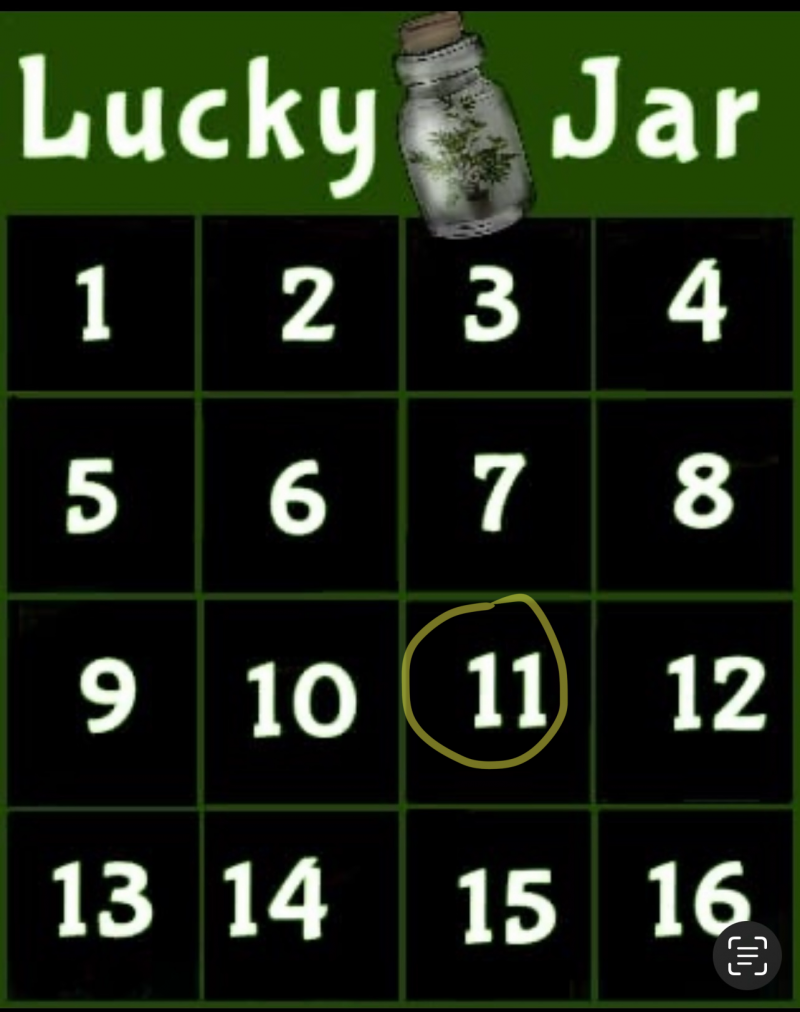Screen dimensions: 800x1012
Task: Tap the text scan icon
Action: (x=746, y=955)
